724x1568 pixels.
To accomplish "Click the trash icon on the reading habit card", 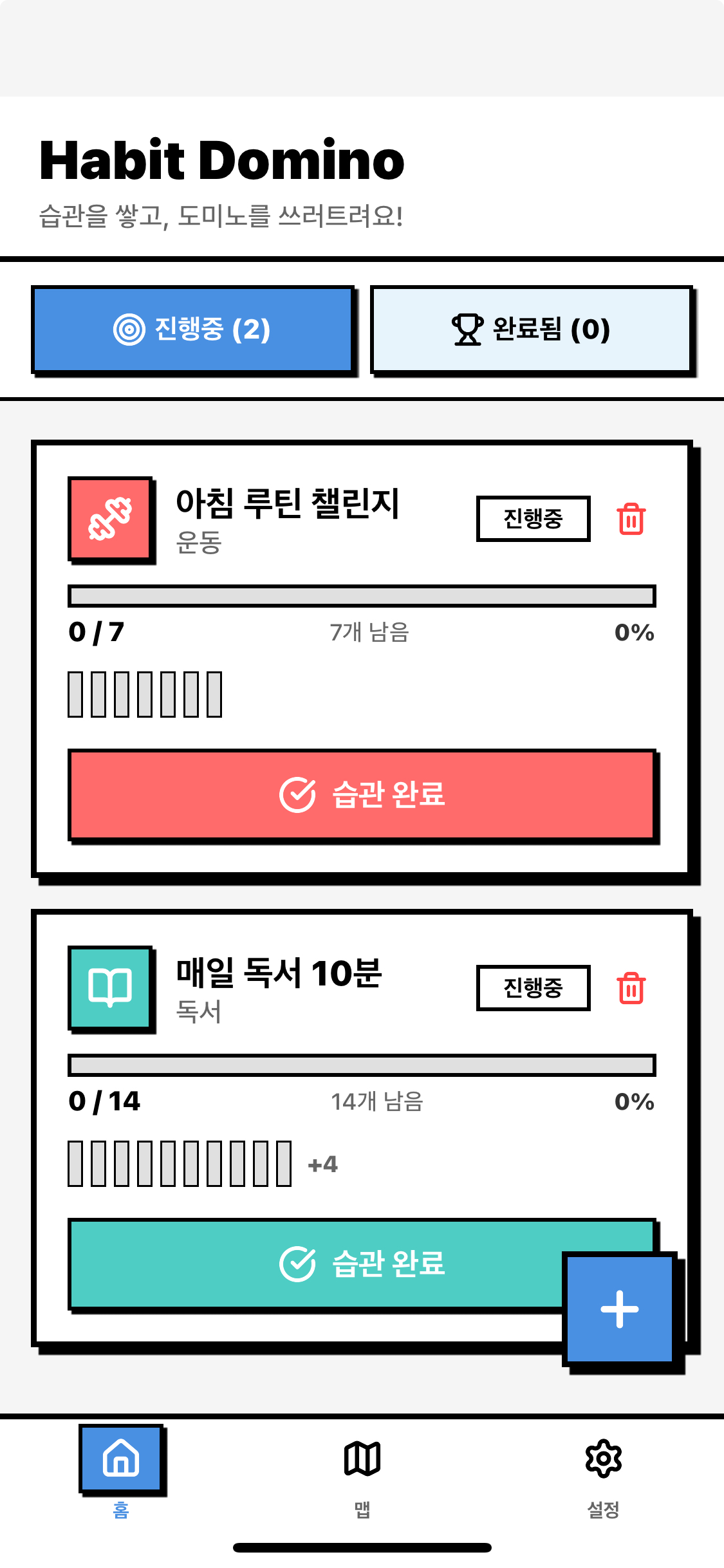I will (x=631, y=991).
